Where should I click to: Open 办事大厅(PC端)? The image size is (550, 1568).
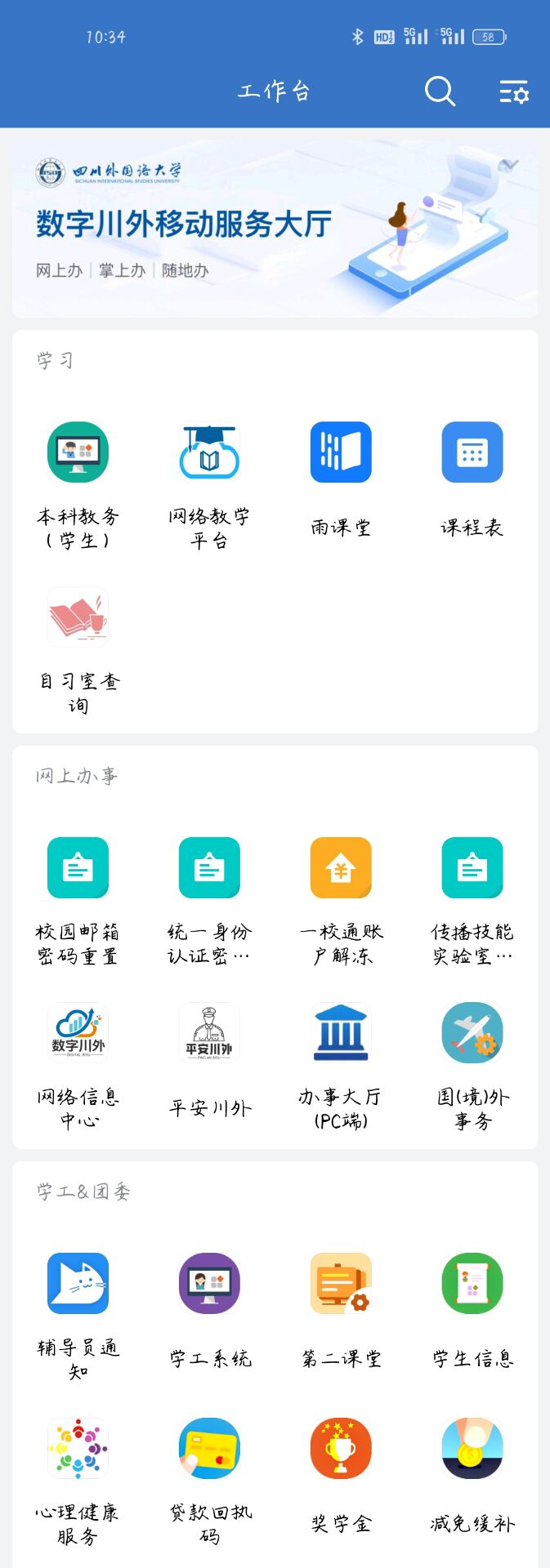pyautogui.click(x=341, y=1033)
